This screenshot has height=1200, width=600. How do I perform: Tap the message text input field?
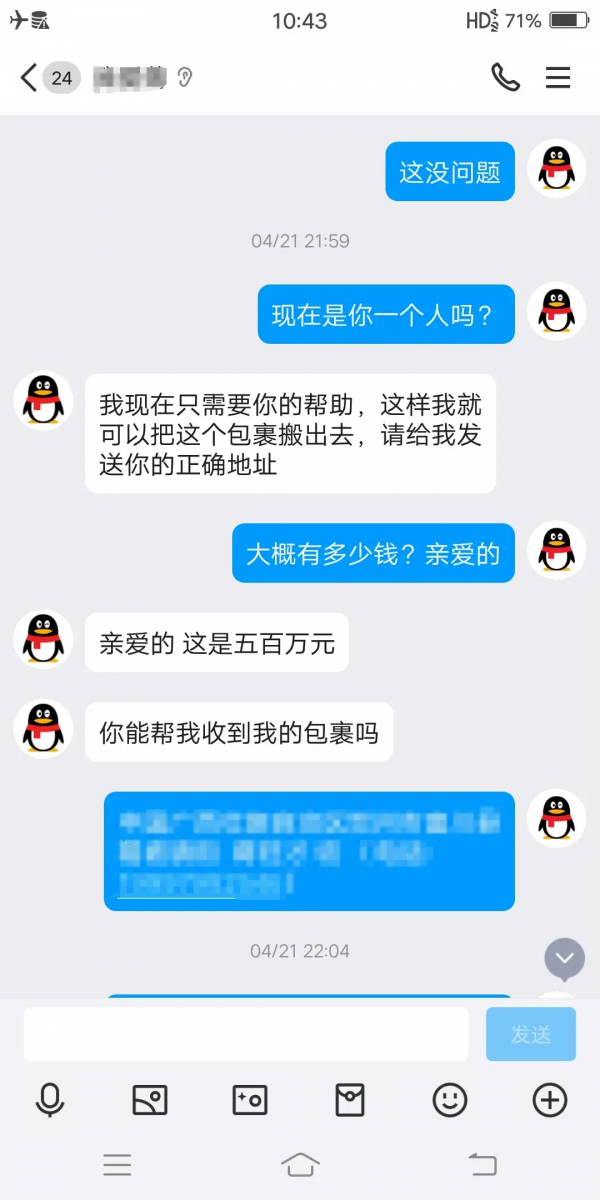pos(246,1034)
